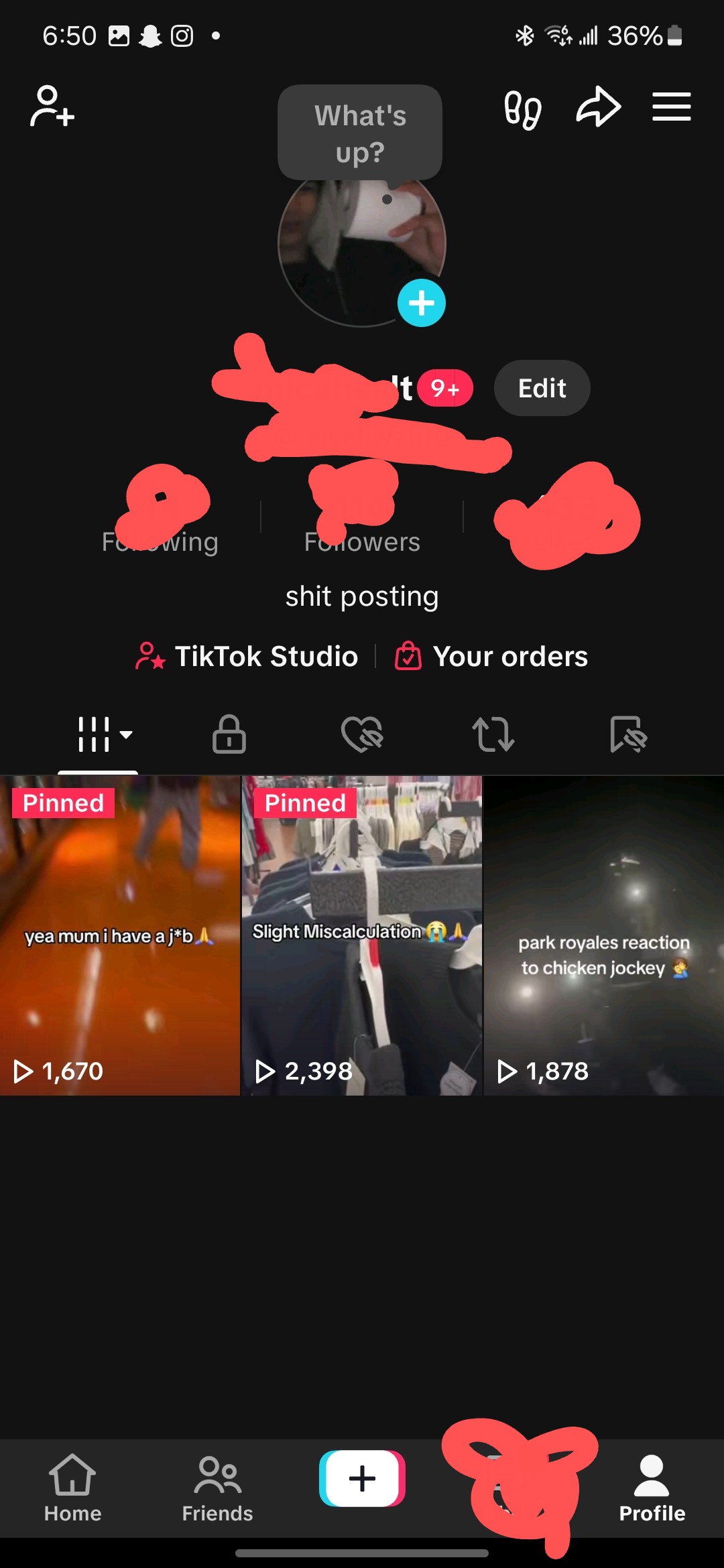Viewport: 724px width, 1568px height.
Task: Share the profile via arrow icon
Action: pos(598,107)
